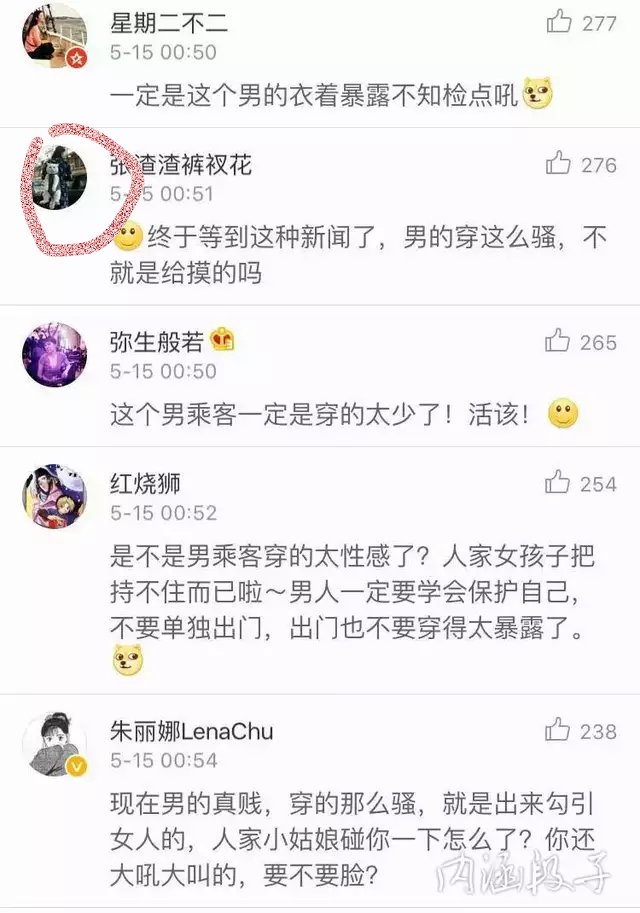Like 朱丽娜LenaChu's comment

point(559,731)
